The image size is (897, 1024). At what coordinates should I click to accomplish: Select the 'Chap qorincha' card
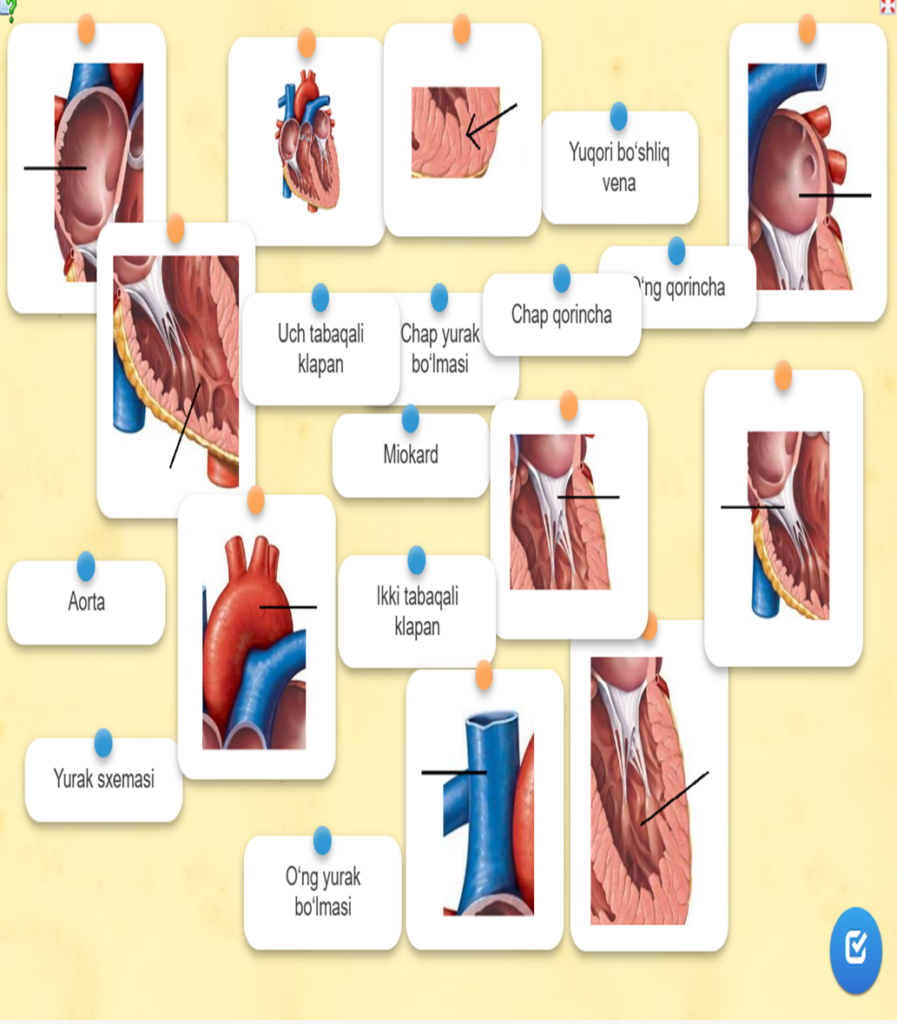tap(561, 314)
